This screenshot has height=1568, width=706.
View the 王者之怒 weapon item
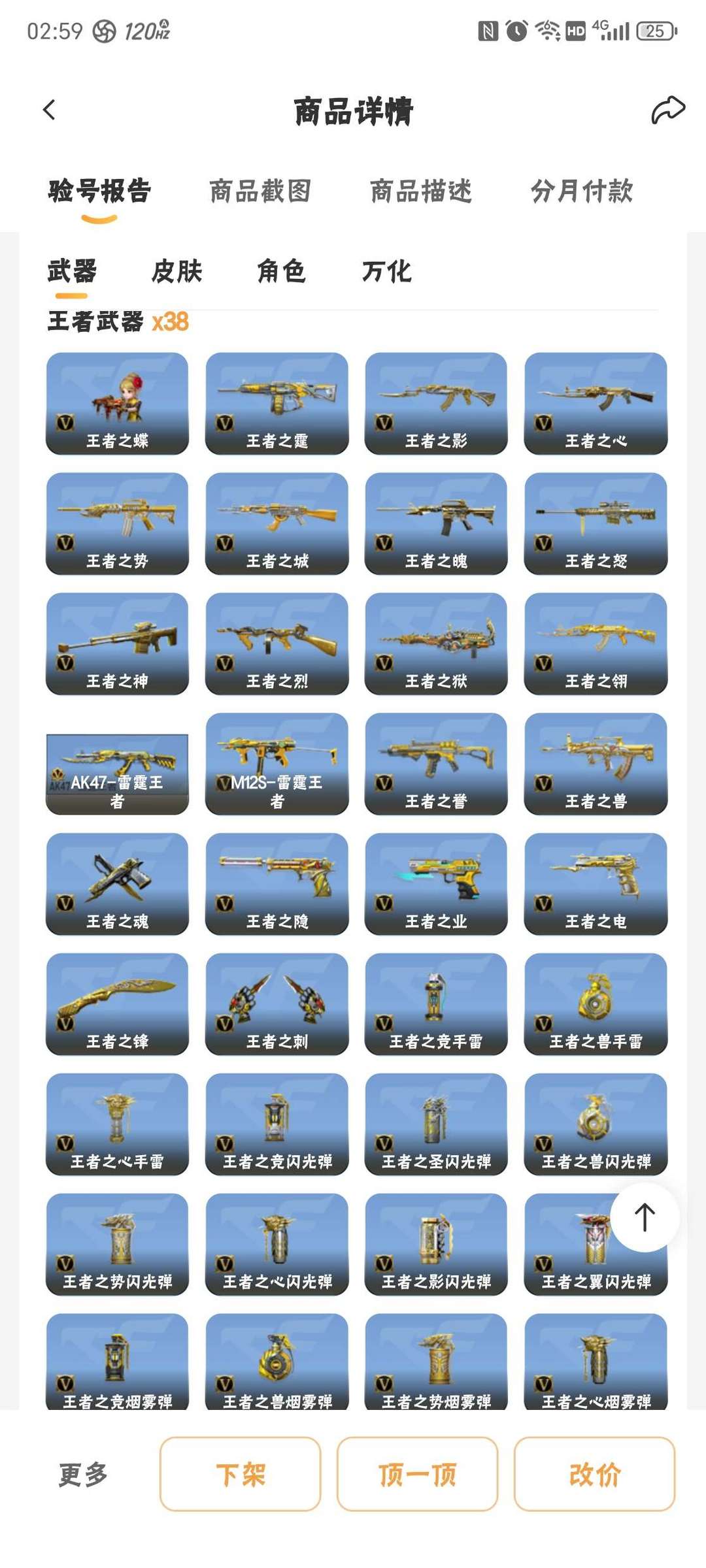click(x=596, y=523)
